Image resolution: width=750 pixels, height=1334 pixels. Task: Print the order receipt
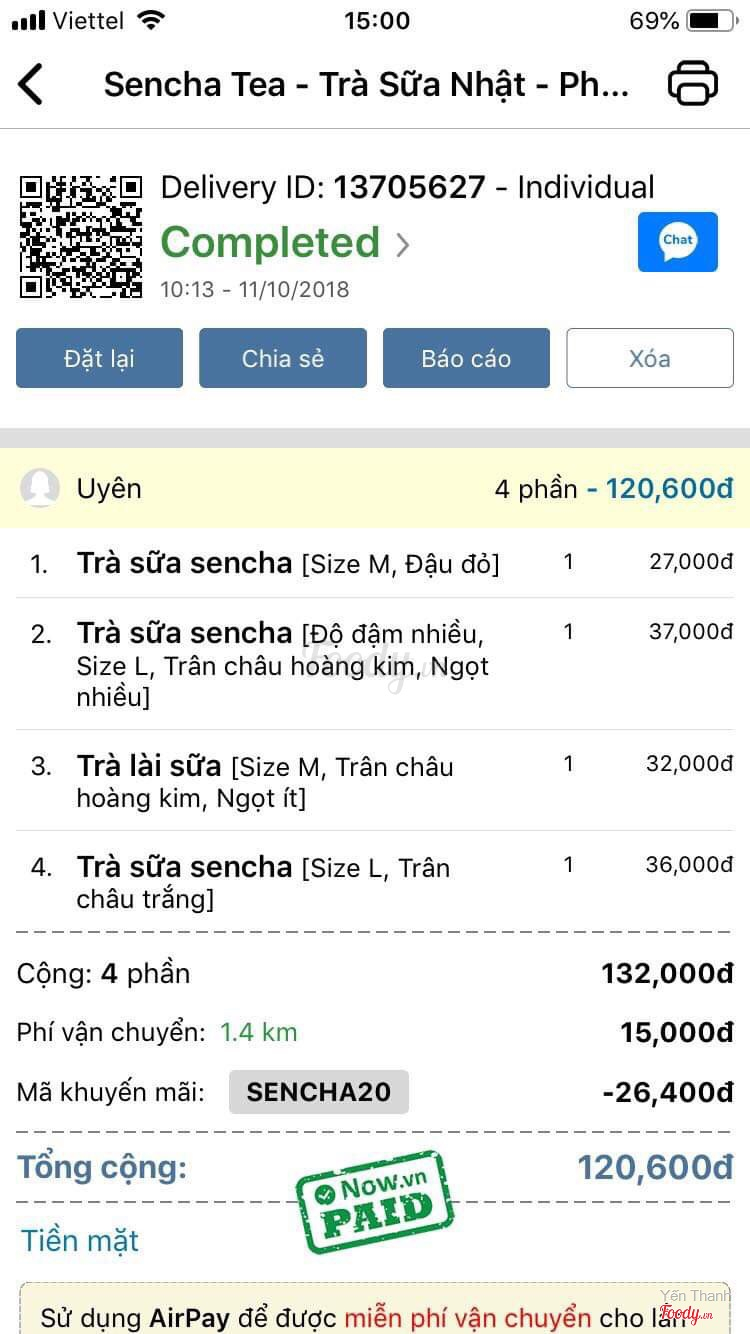click(692, 84)
